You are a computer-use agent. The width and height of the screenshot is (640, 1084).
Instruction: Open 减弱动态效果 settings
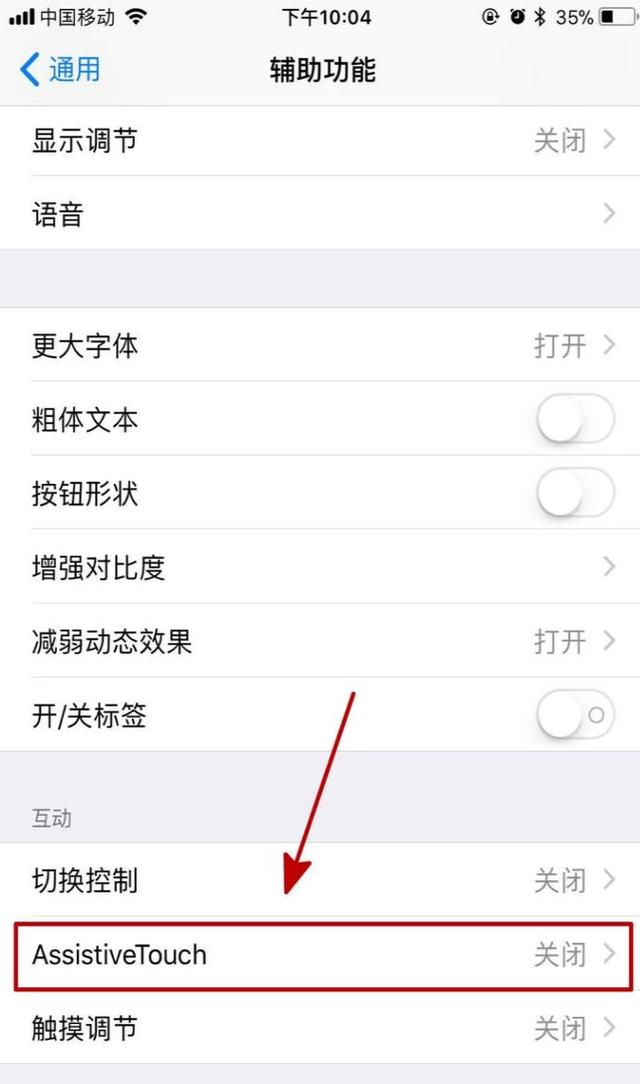320,641
